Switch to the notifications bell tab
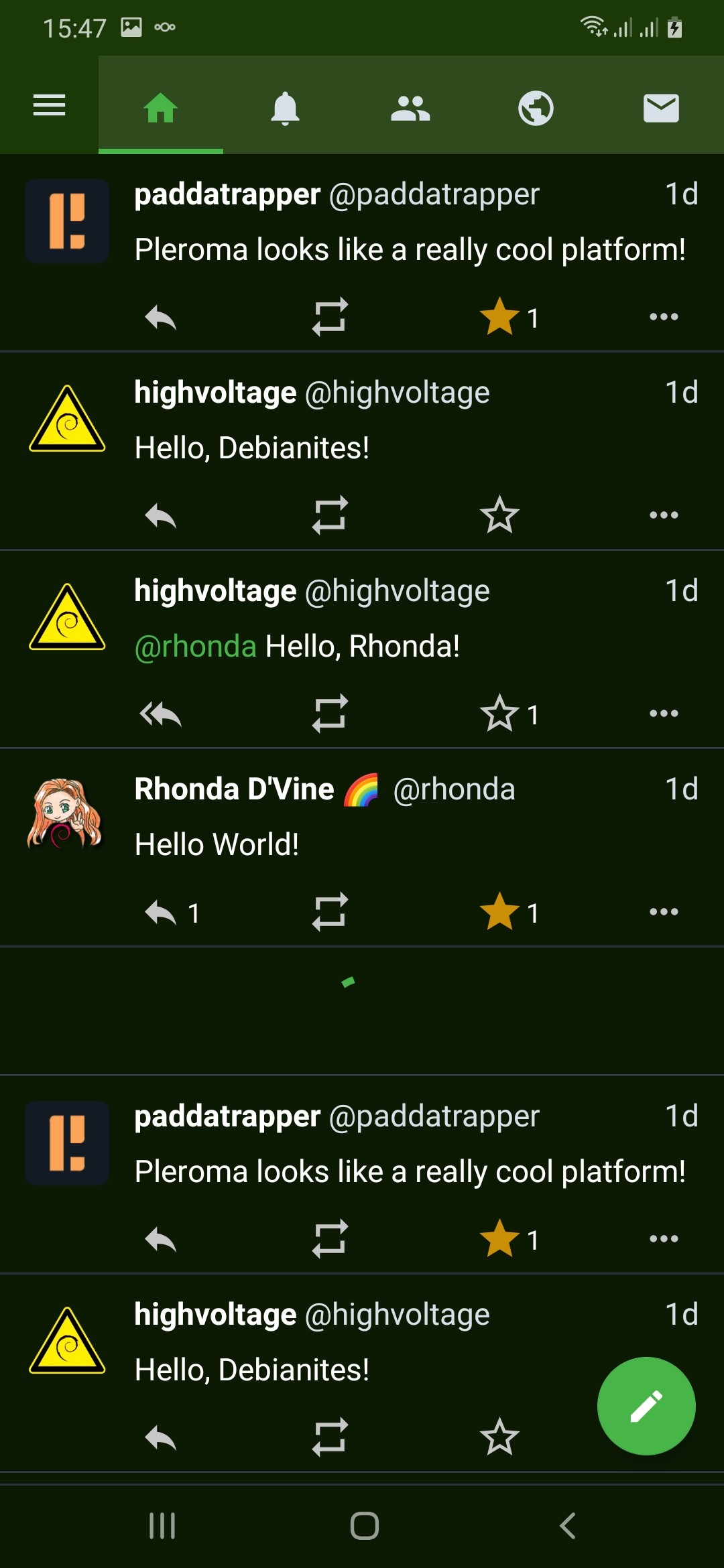724x1568 pixels. pos(285,107)
